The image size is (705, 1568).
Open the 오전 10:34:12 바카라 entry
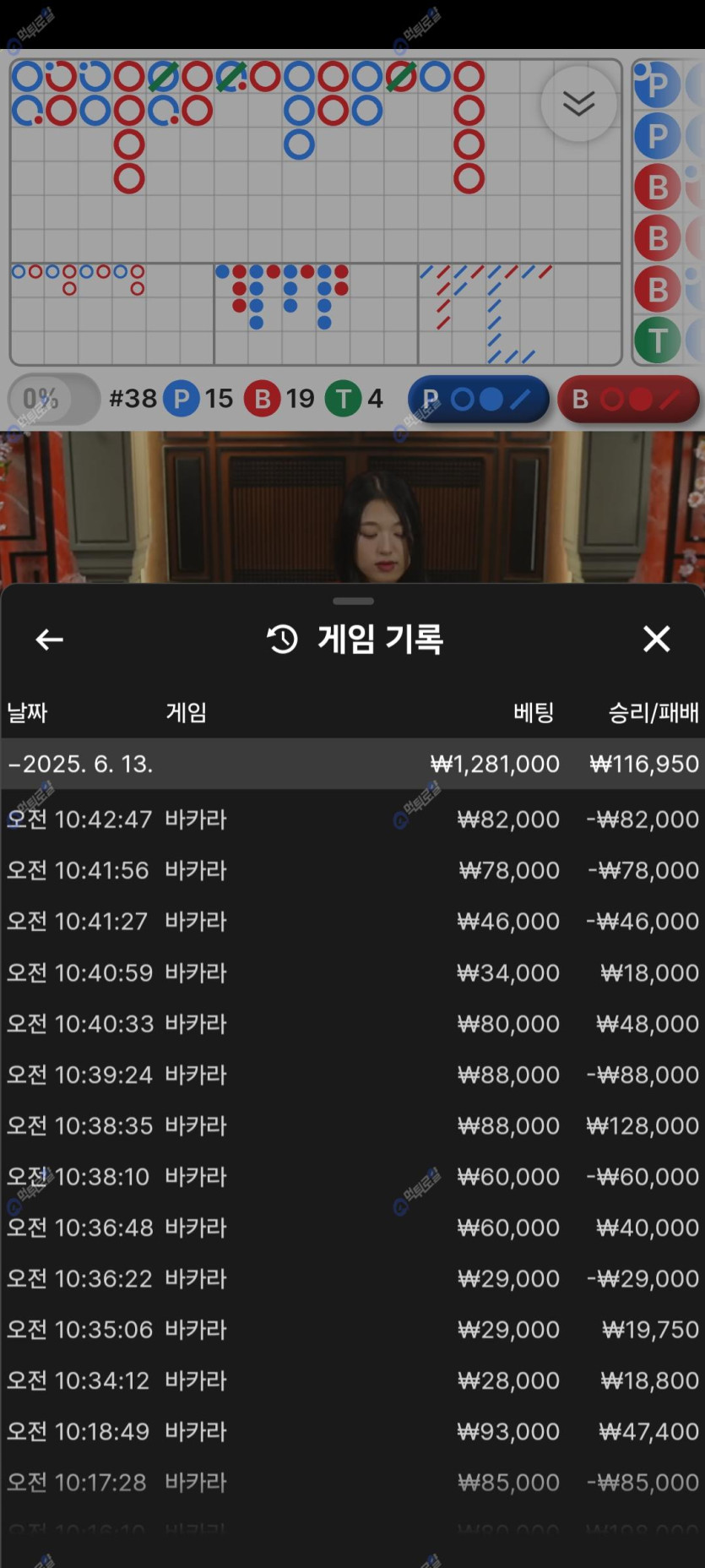(x=352, y=1380)
